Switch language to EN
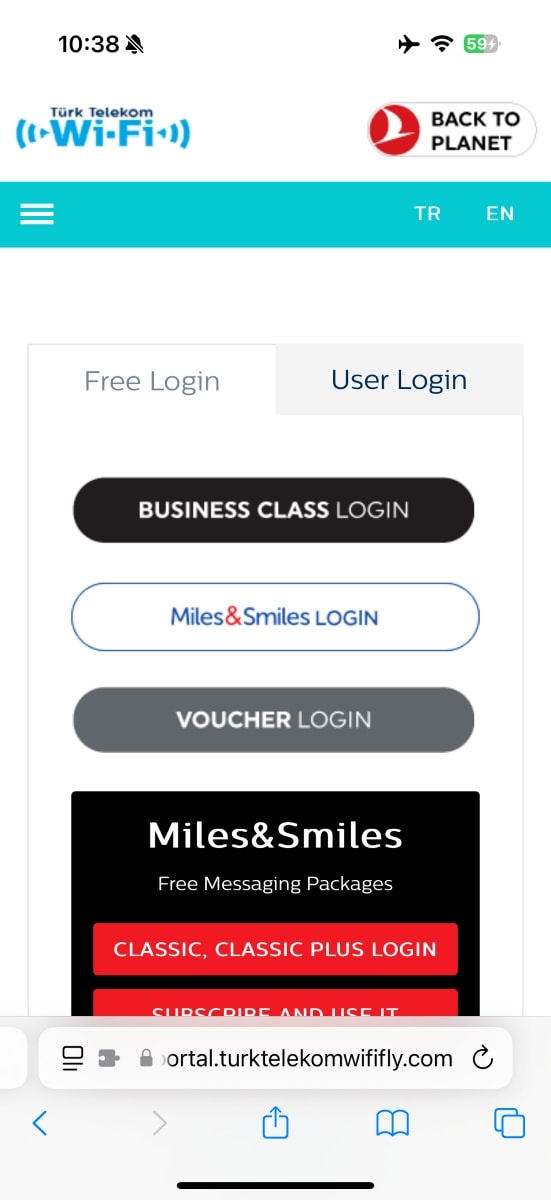This screenshot has height=1200, width=551. pyautogui.click(x=500, y=213)
